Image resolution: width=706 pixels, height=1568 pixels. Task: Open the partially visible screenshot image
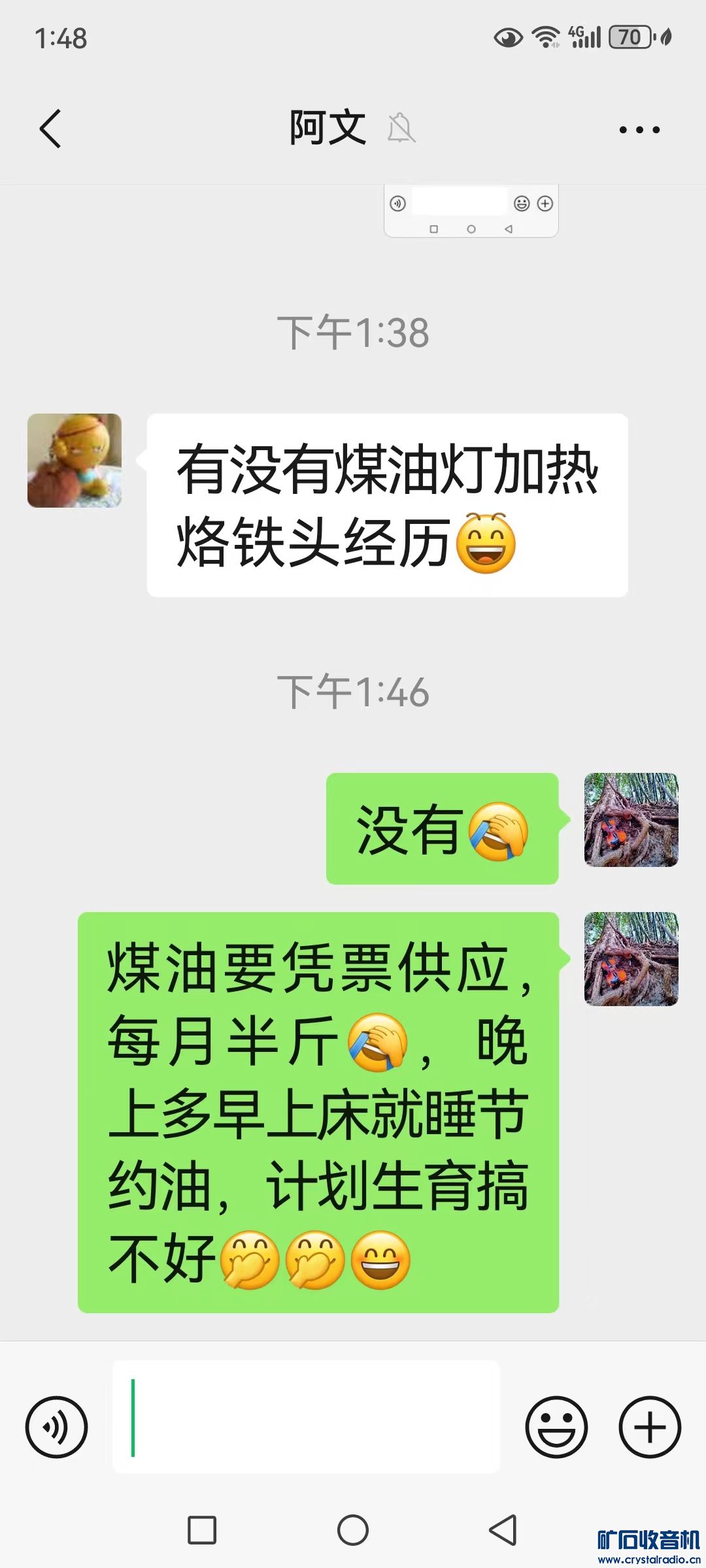coord(471,212)
